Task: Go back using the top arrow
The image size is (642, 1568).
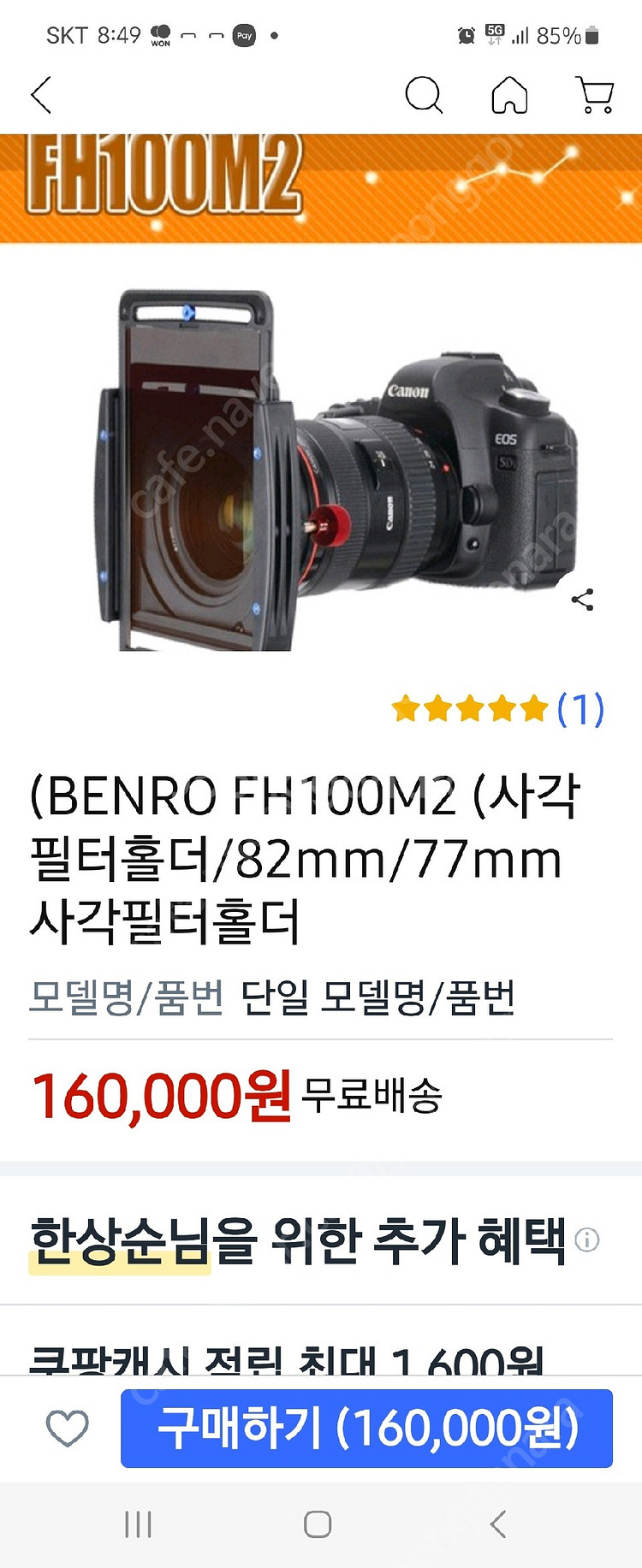Action: 41,95
